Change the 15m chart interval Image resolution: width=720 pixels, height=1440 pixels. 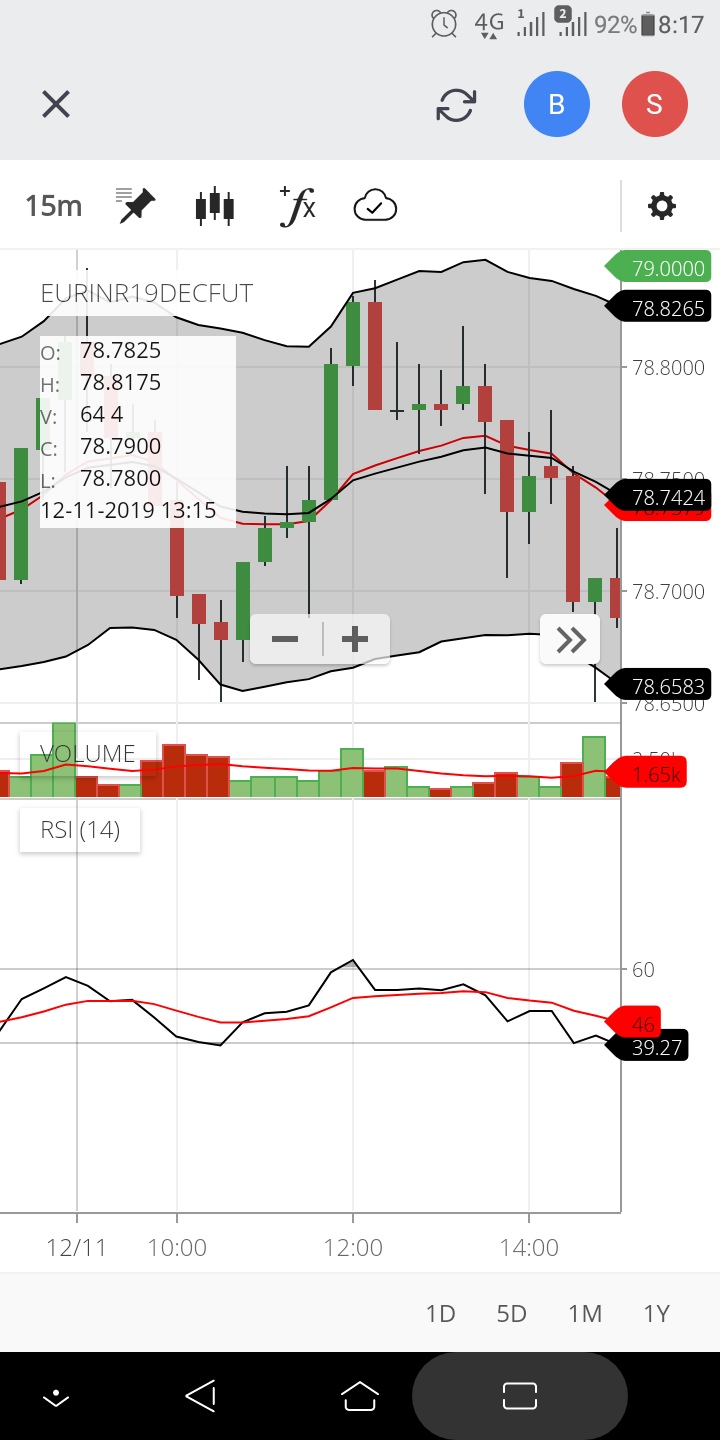pos(53,206)
